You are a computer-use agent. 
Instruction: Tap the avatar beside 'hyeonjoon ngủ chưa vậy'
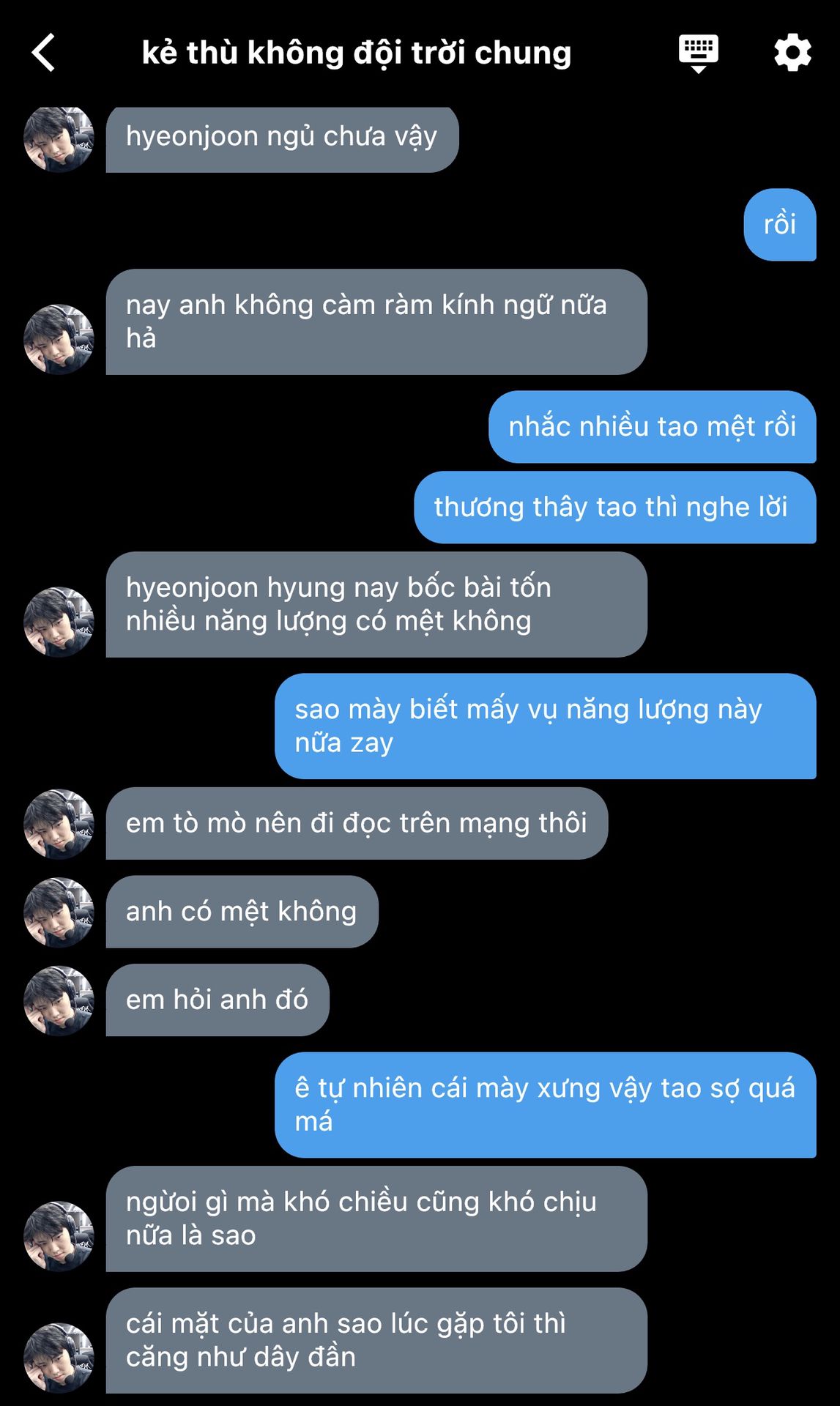59,138
